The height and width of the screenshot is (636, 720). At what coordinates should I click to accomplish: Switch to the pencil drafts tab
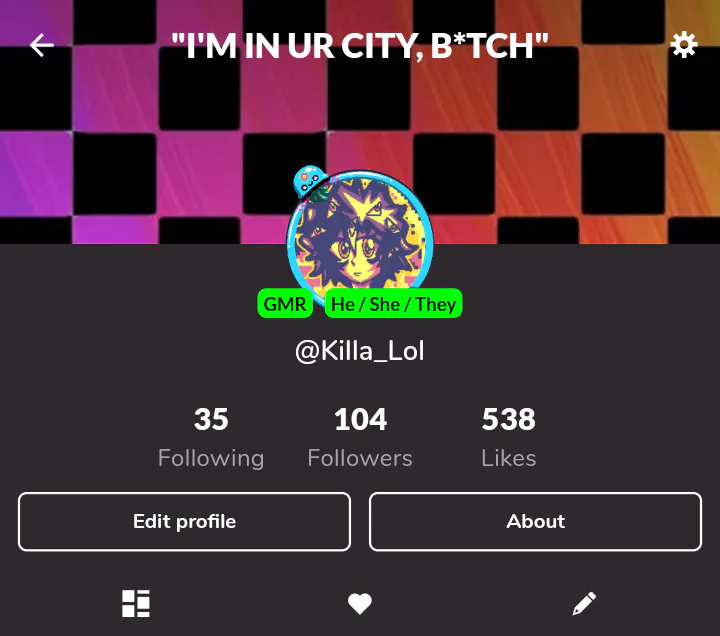pos(584,603)
